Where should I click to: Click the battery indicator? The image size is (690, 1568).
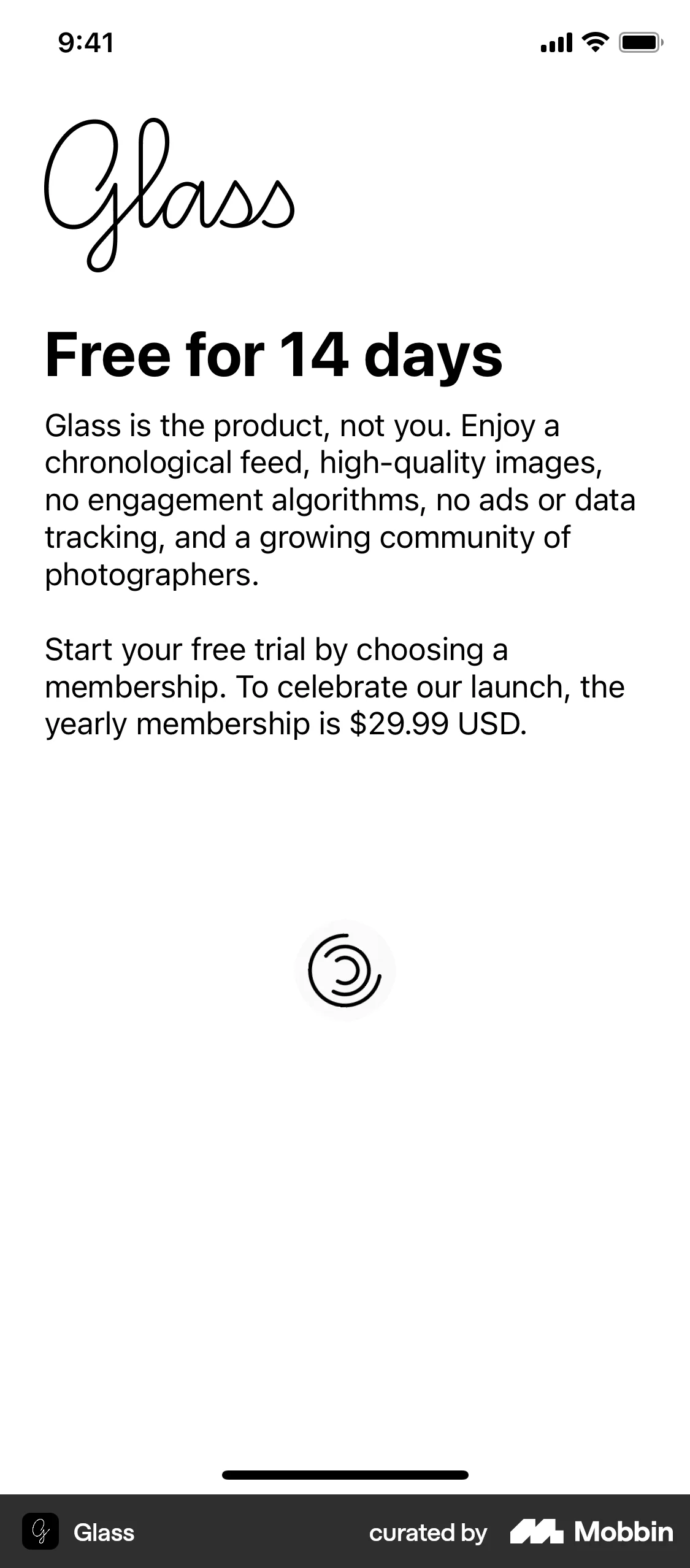point(638,42)
